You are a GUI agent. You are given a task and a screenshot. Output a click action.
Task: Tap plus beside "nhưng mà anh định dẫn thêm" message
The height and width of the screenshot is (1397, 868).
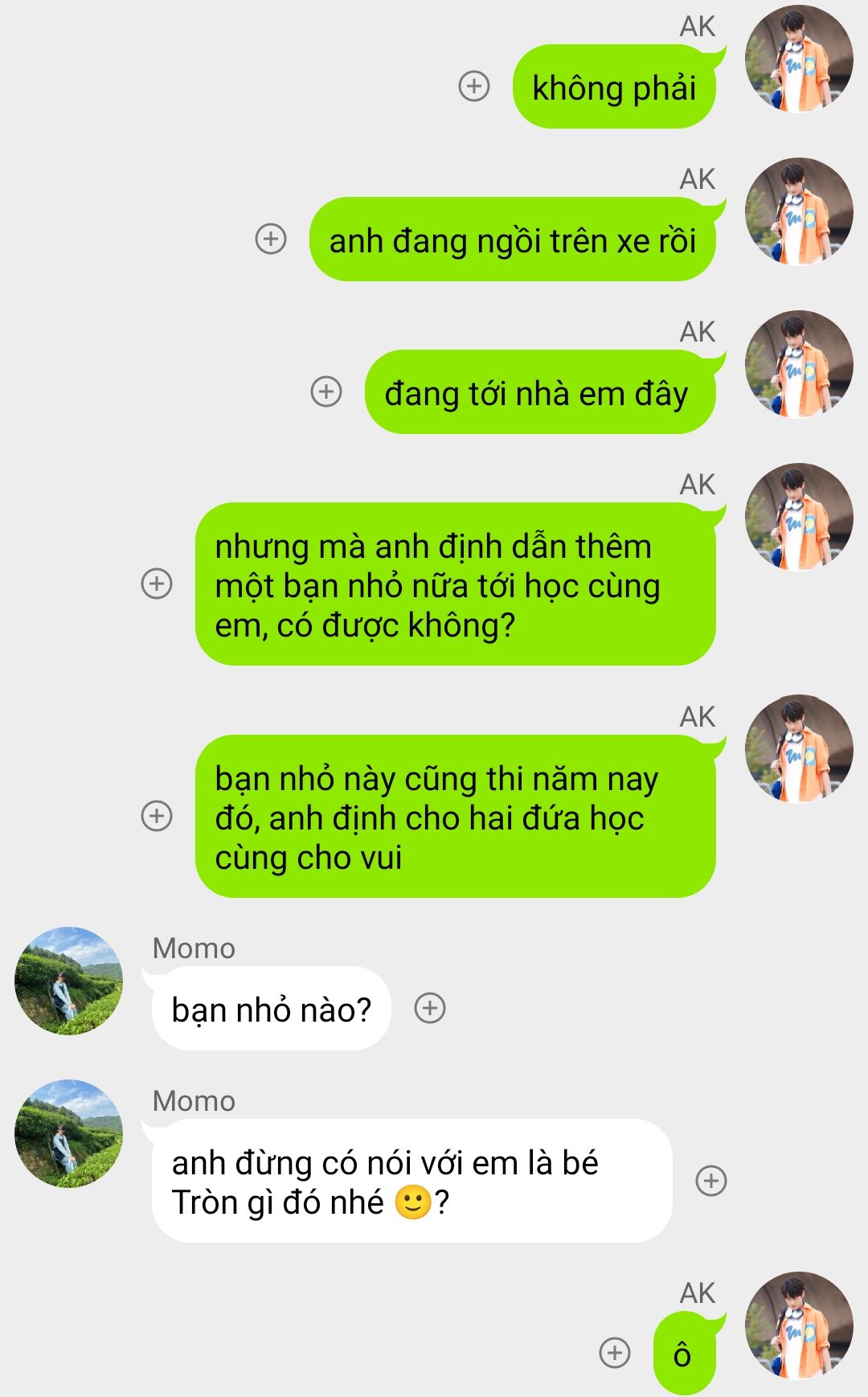[x=157, y=584]
